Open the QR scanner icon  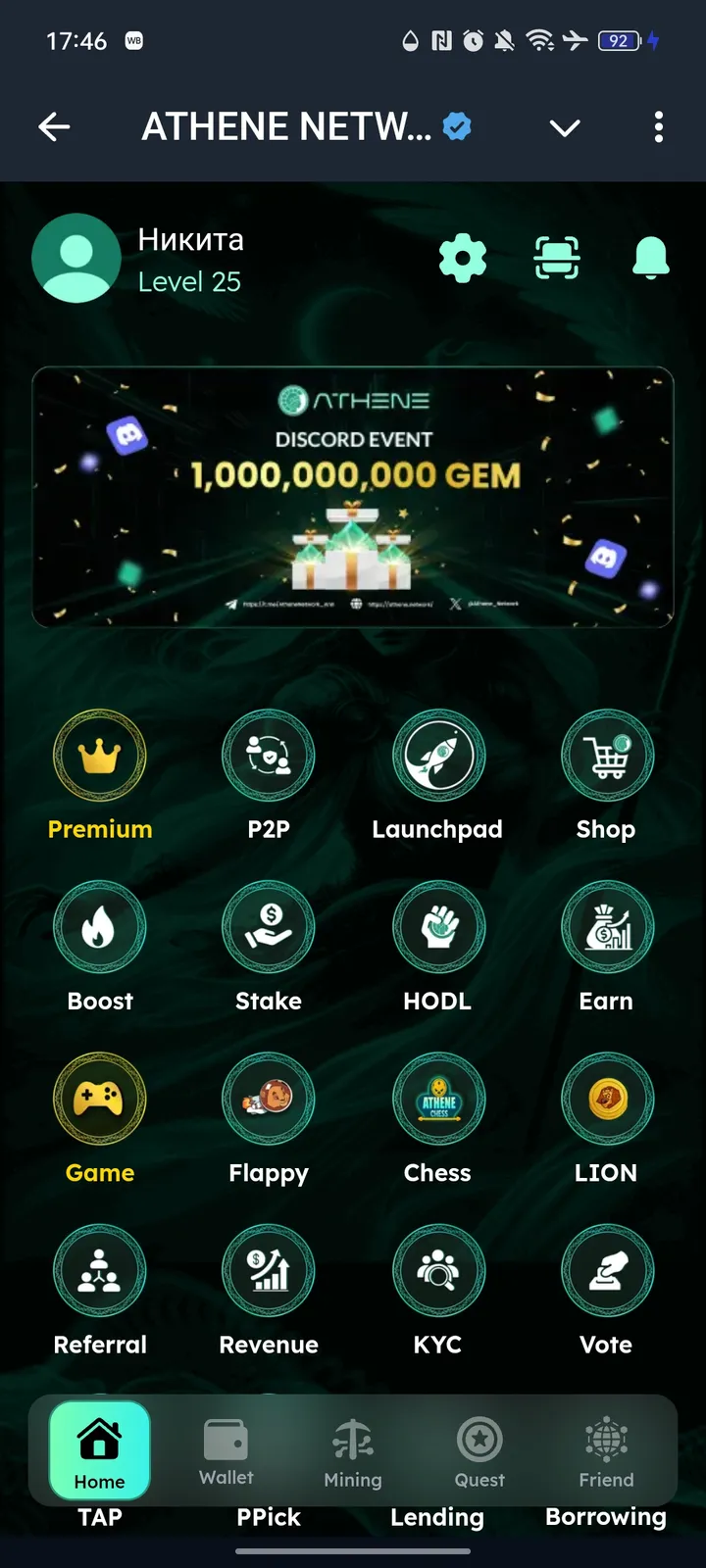(556, 259)
